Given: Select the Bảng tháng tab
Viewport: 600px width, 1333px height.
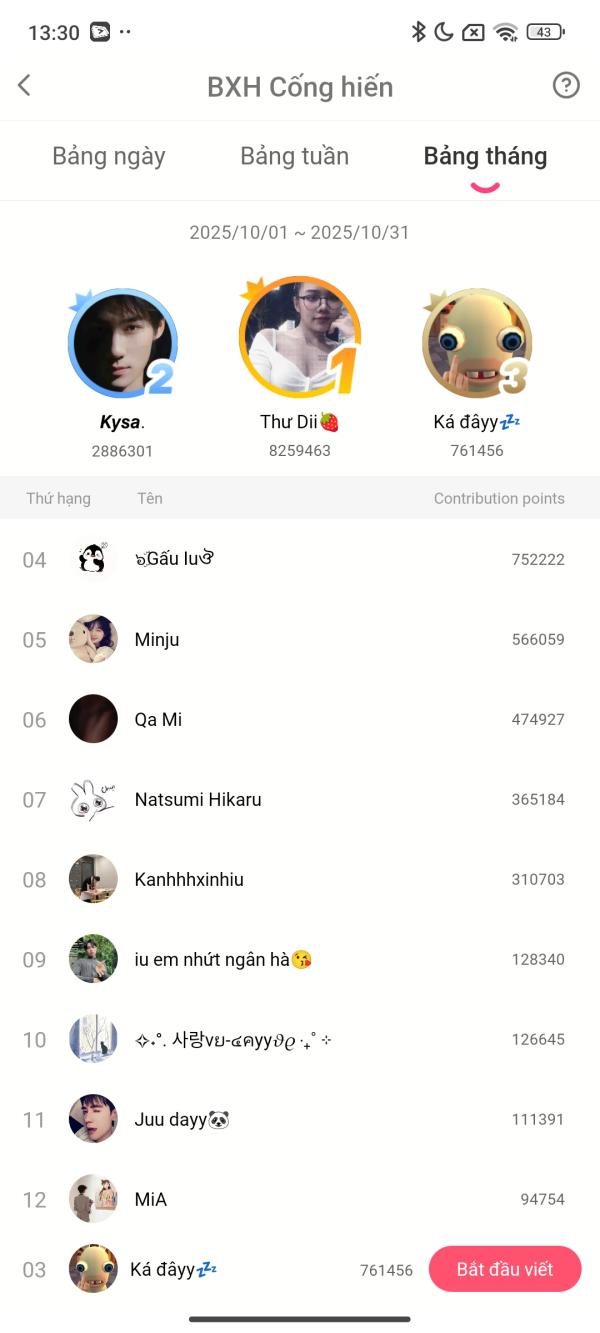Looking at the screenshot, I should (485, 157).
